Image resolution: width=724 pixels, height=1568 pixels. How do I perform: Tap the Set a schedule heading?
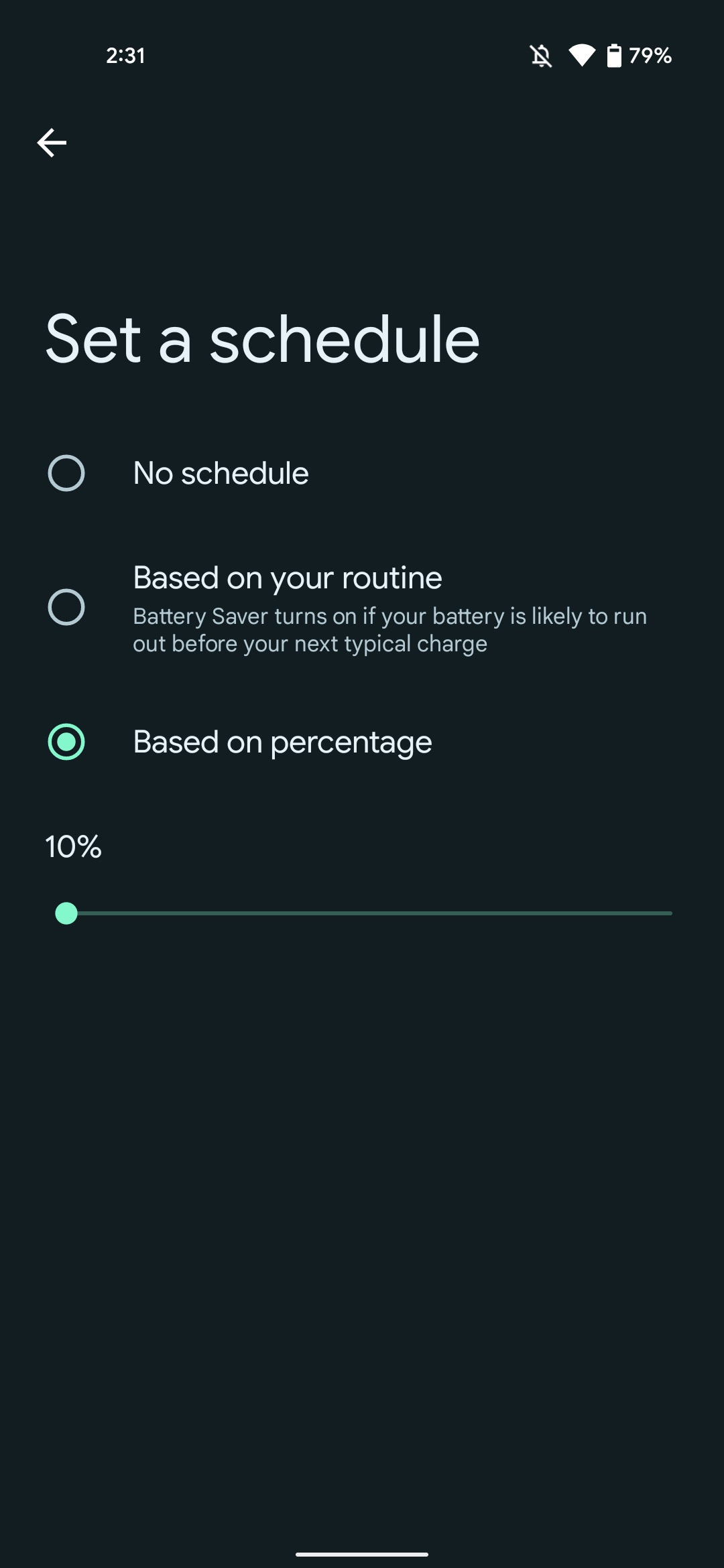click(262, 340)
